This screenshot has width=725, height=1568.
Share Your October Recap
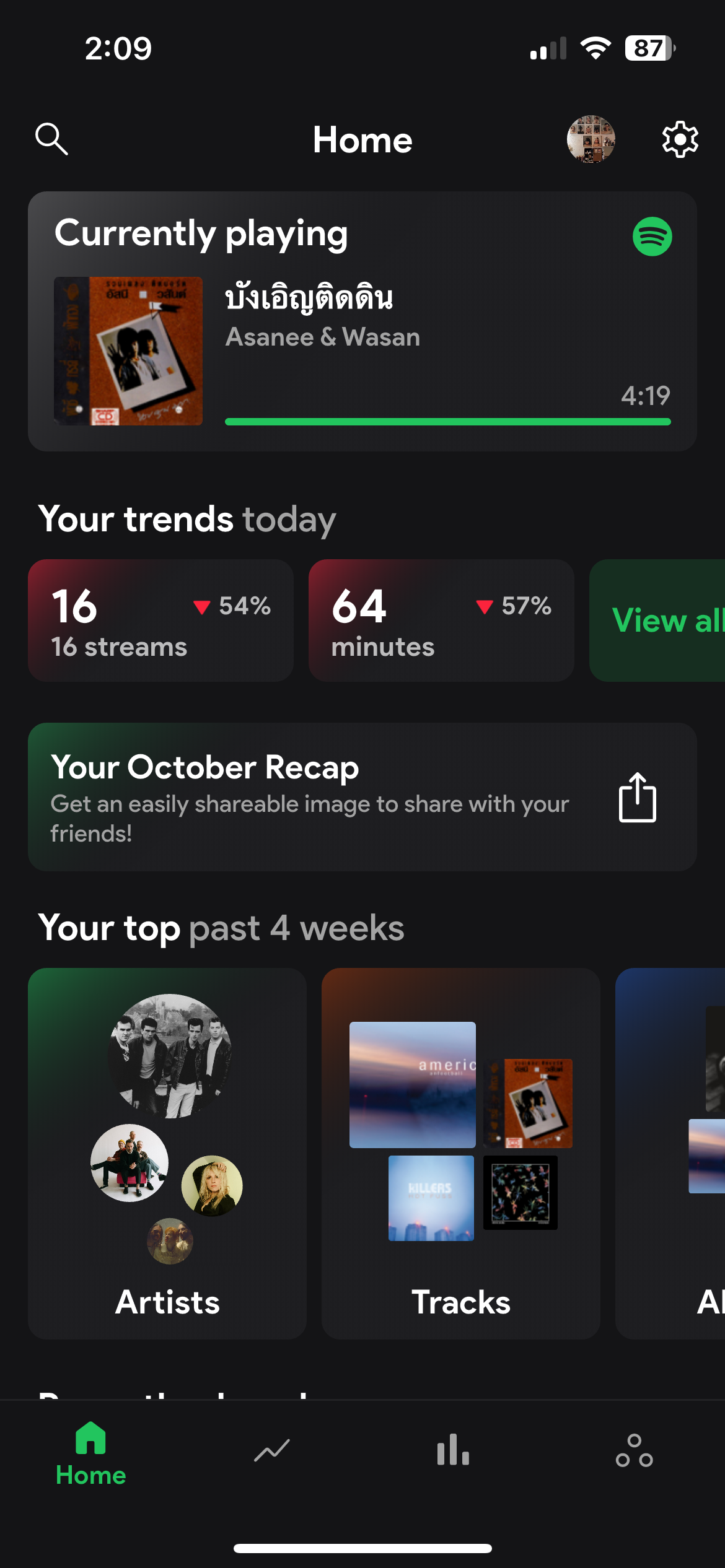click(x=637, y=797)
